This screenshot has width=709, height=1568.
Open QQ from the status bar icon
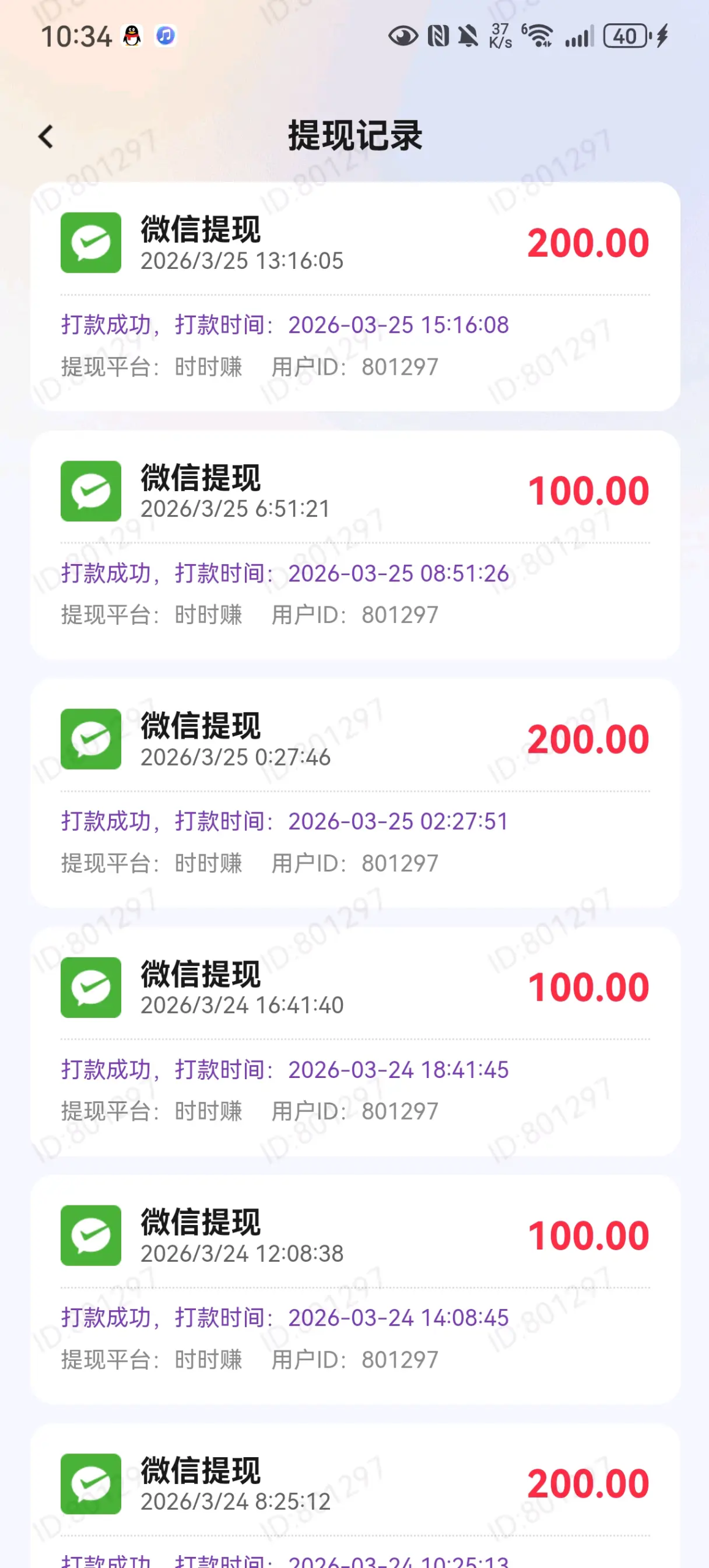(x=132, y=36)
